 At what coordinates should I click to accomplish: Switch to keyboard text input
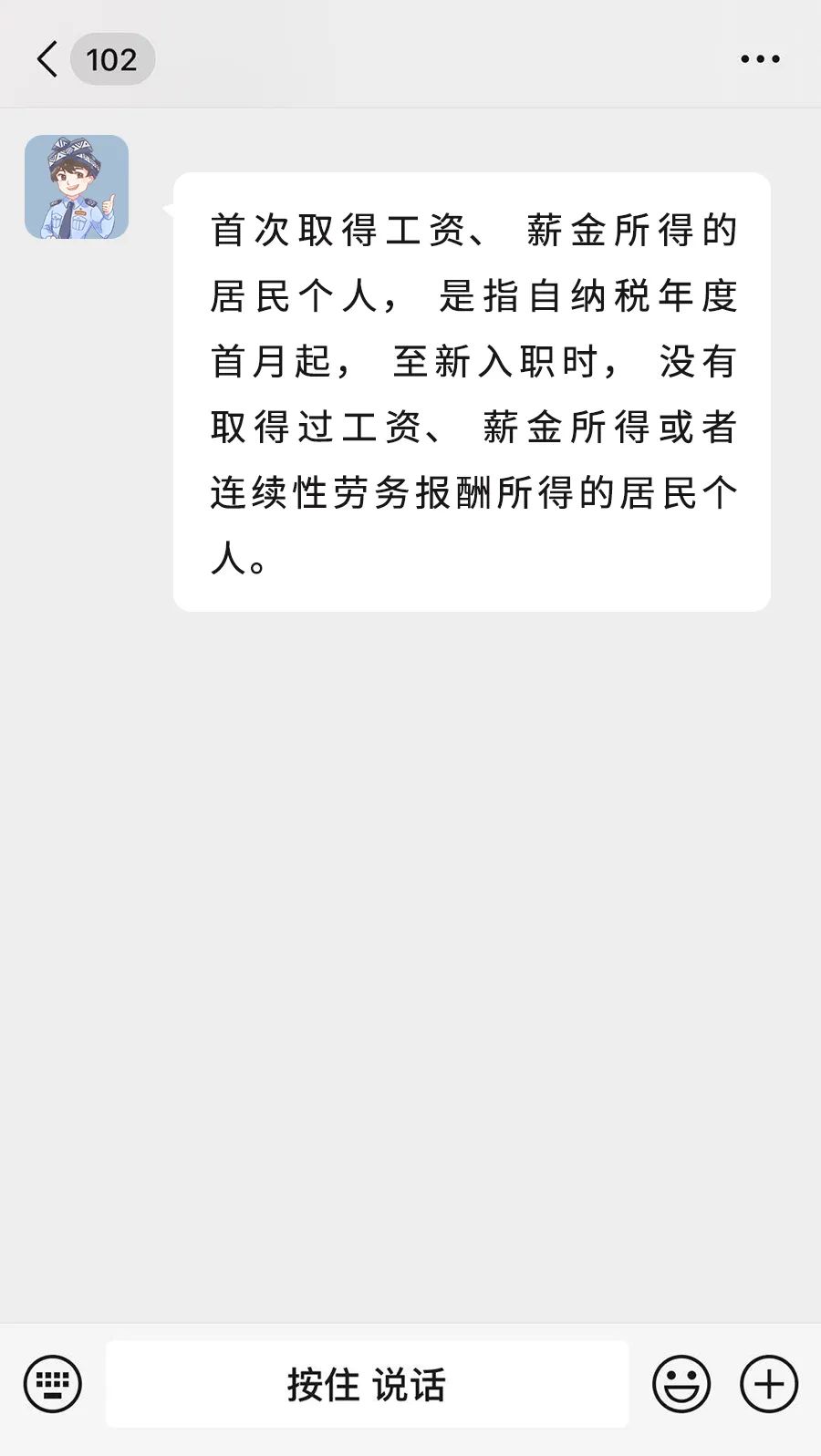tap(52, 1384)
